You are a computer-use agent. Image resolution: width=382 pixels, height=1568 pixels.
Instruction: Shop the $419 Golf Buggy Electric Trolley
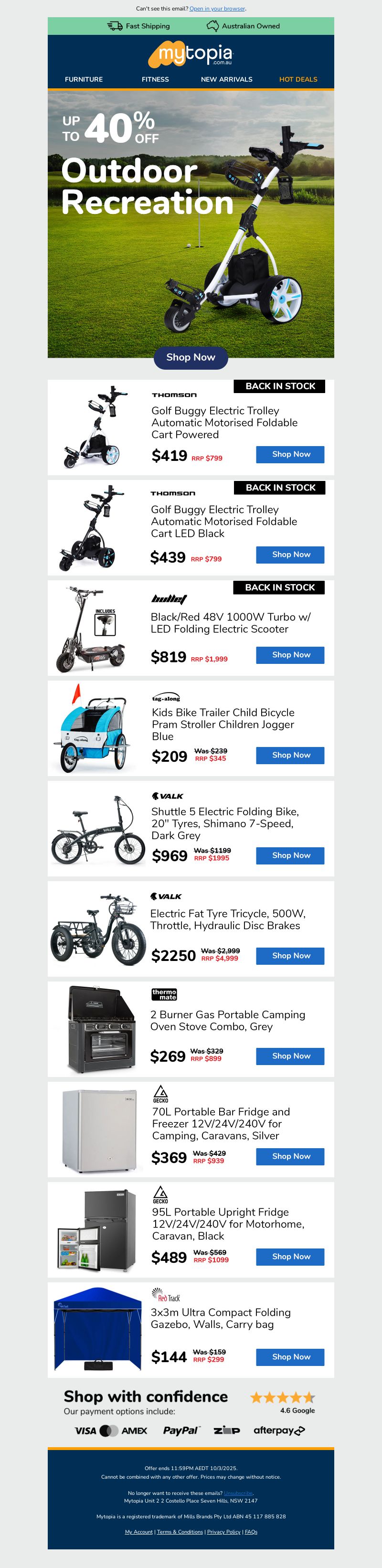290,454
